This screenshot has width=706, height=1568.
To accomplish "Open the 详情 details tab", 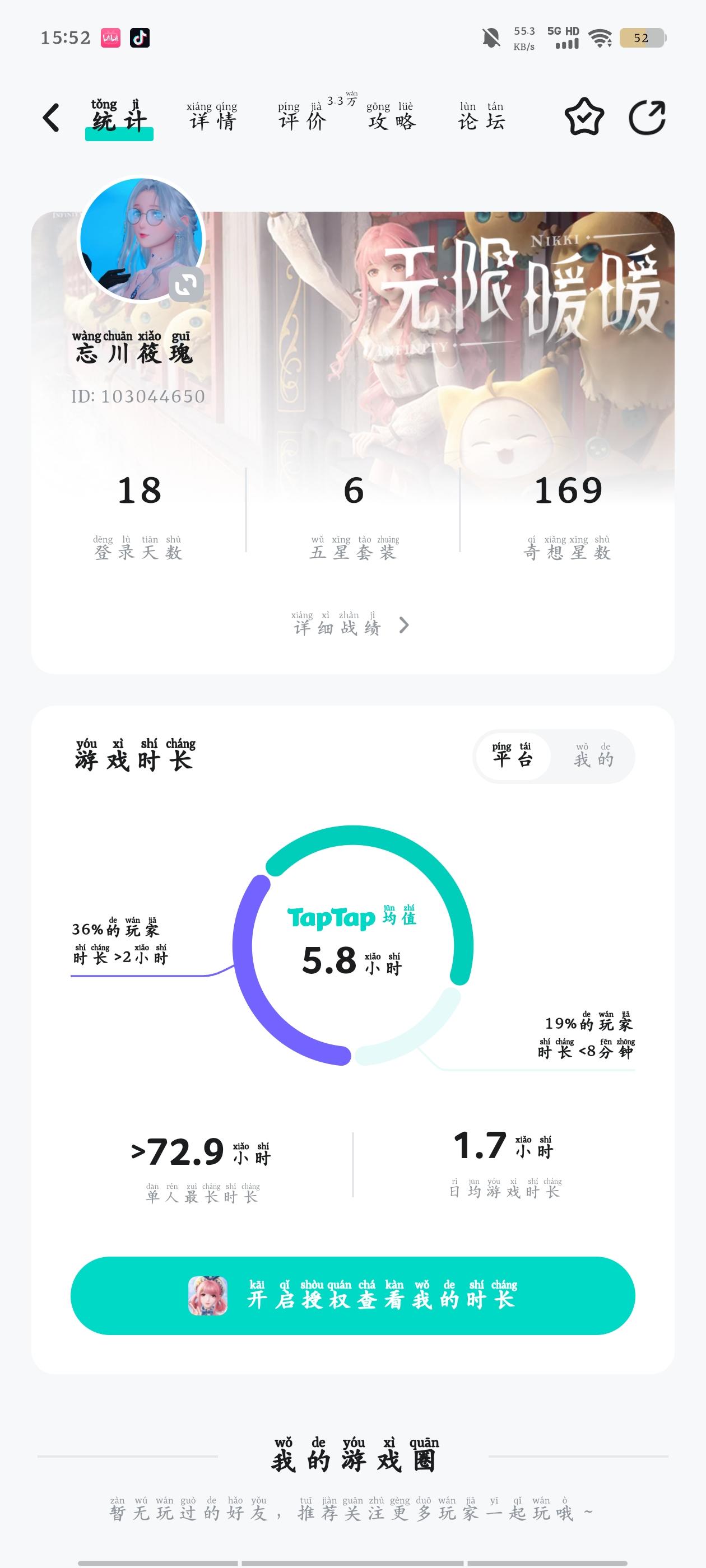I will [211, 120].
